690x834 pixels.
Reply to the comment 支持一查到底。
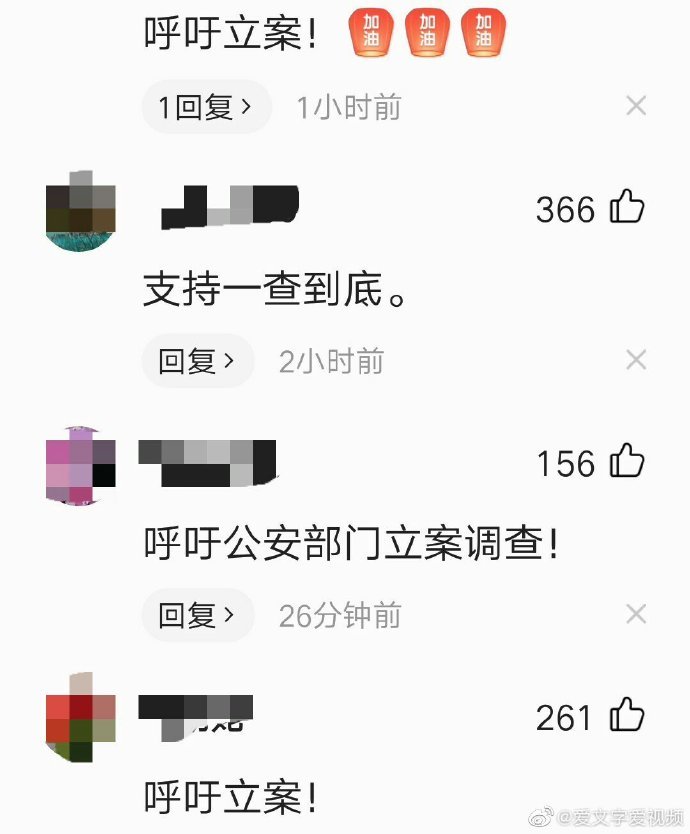pyautogui.click(x=197, y=361)
